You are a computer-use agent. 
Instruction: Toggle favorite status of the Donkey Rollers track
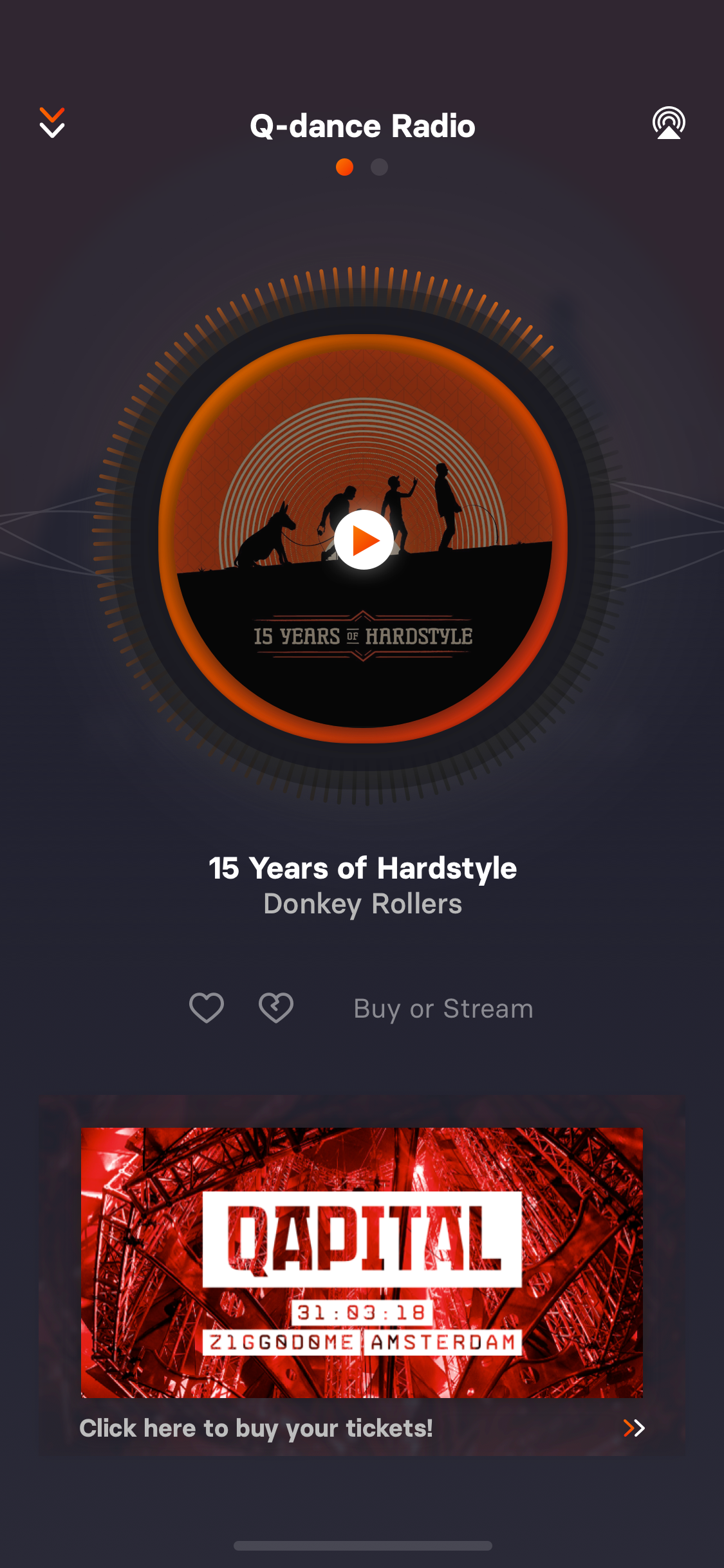pos(206,1008)
